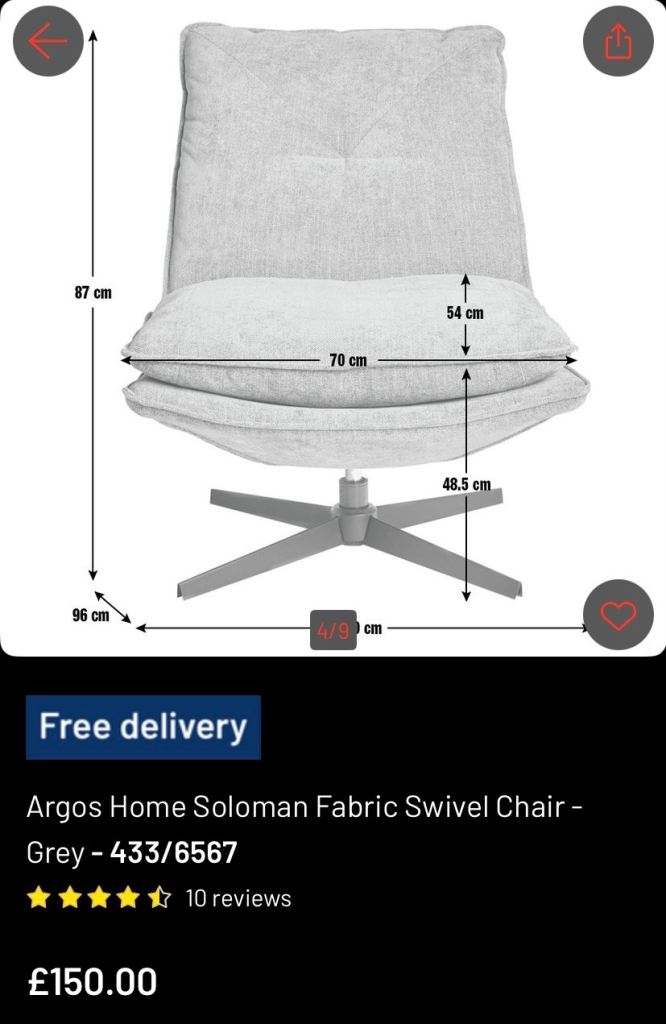Share this swivel chair product

coord(618,41)
